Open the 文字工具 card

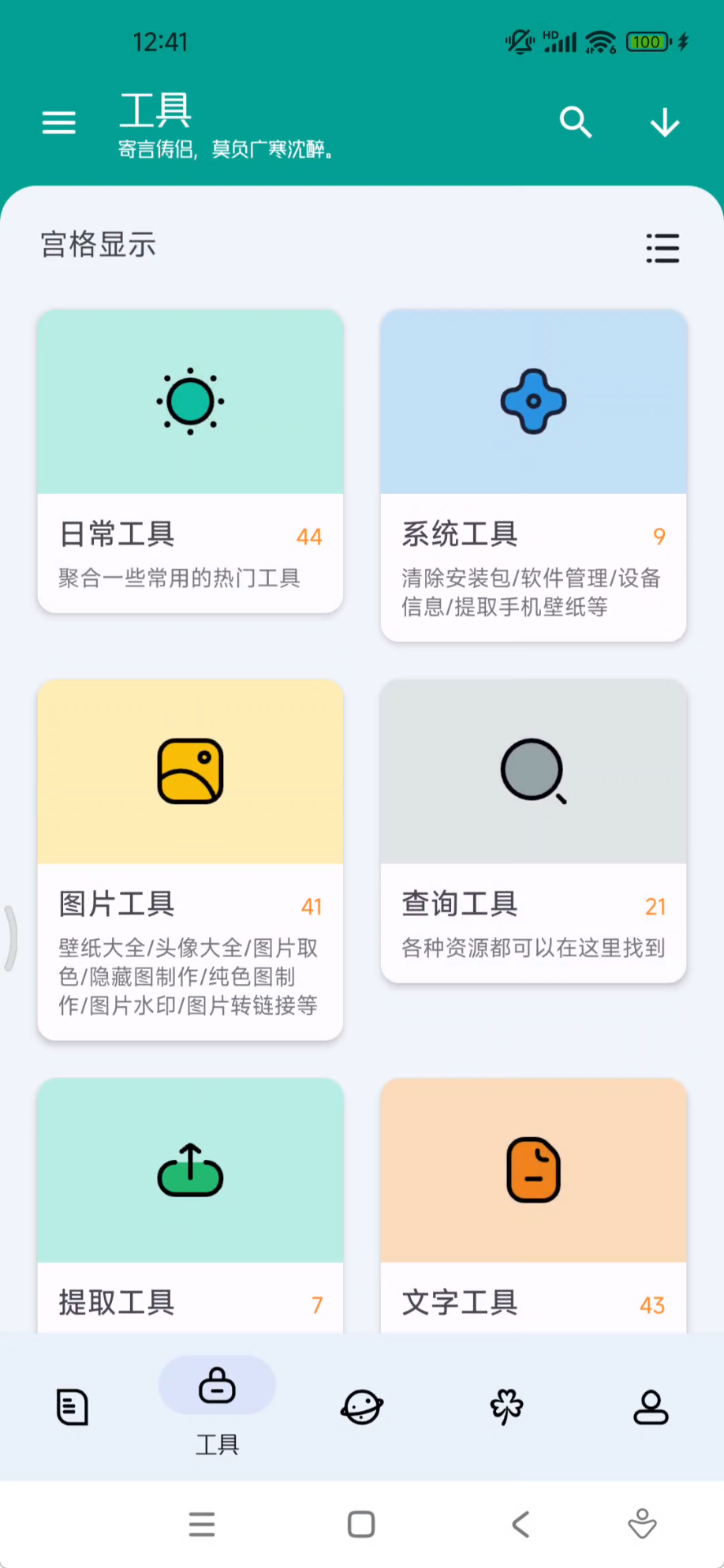pyautogui.click(x=533, y=1206)
